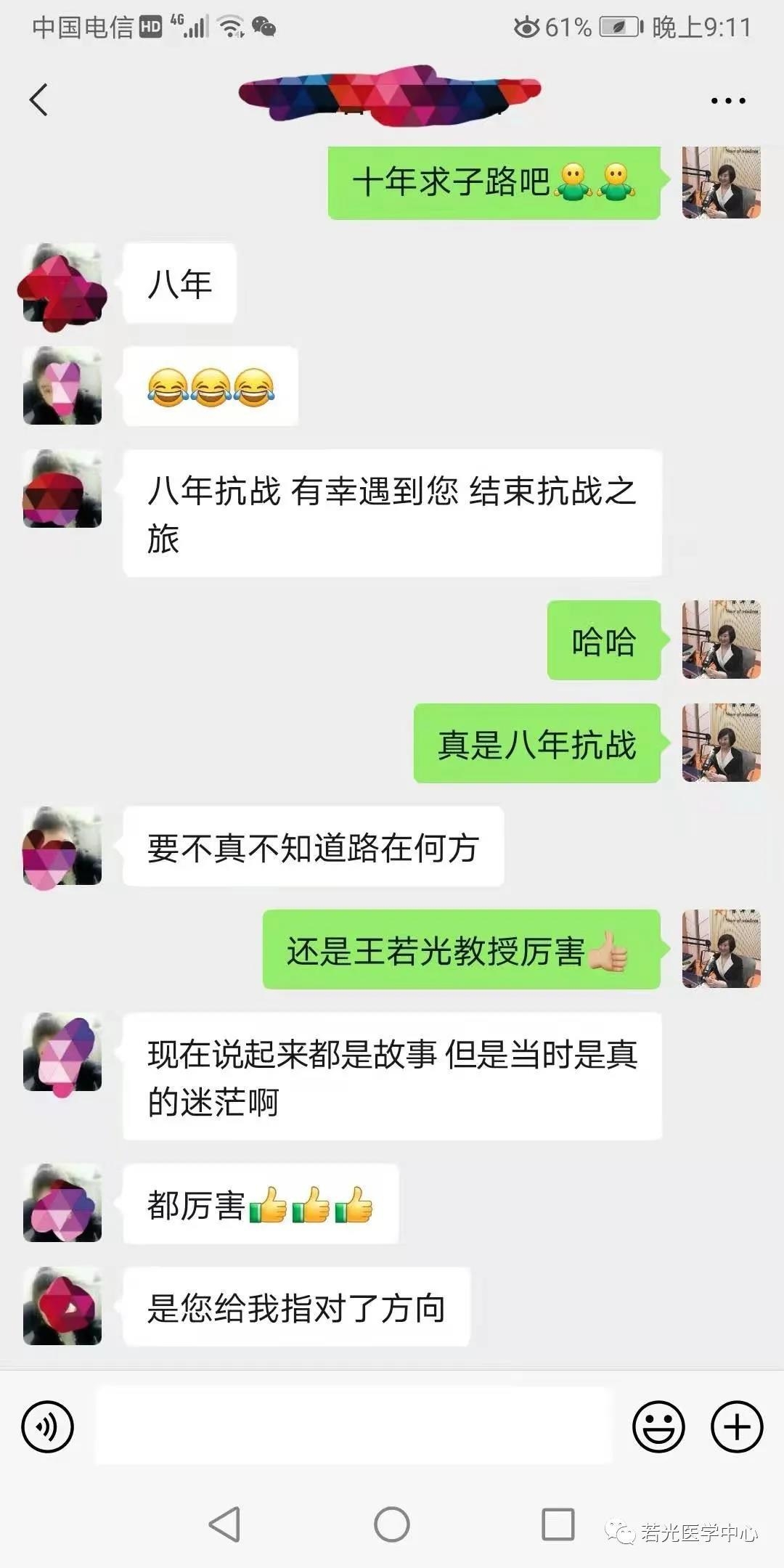
Task: Open contact avatar beside 八年 message
Action: pos(62,284)
